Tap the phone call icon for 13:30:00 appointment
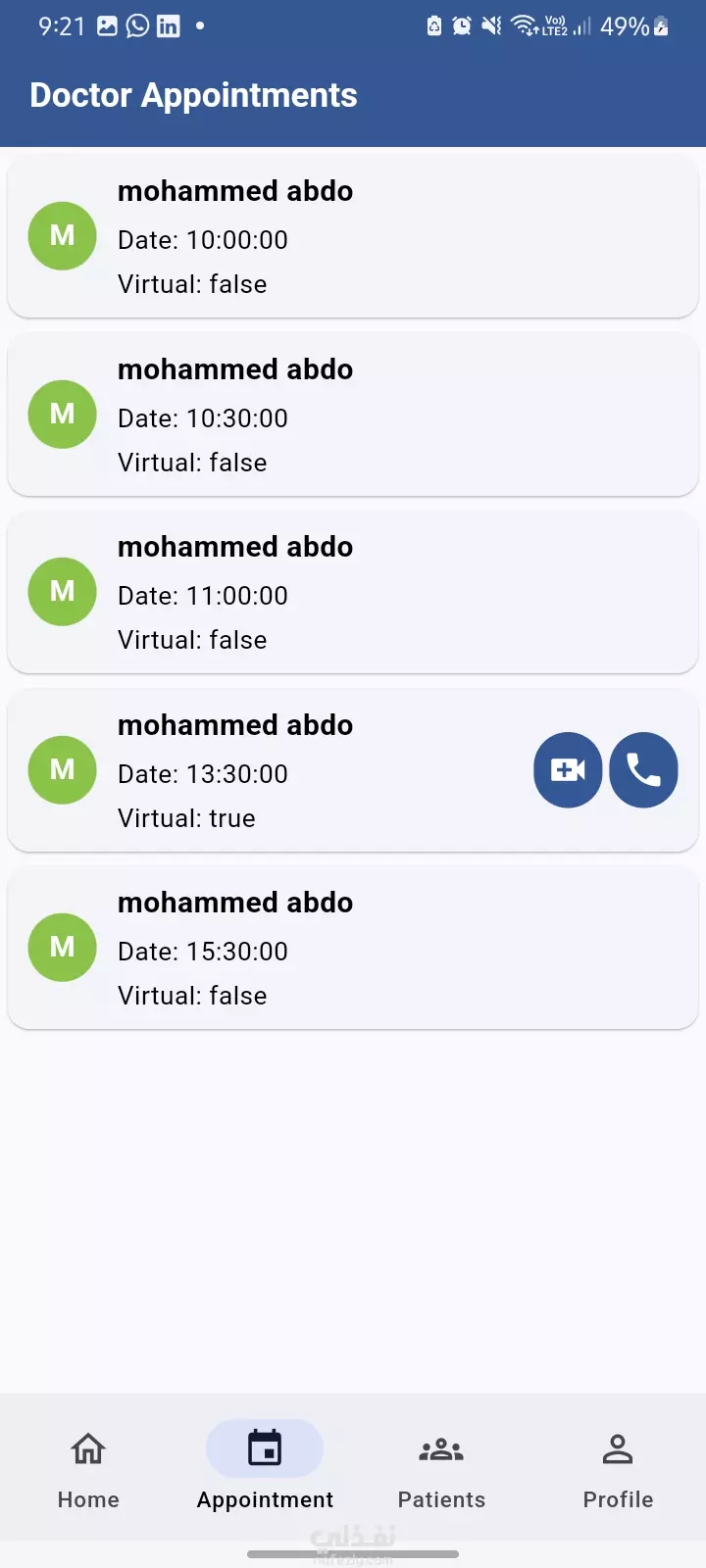The image size is (706, 1568). point(643,770)
